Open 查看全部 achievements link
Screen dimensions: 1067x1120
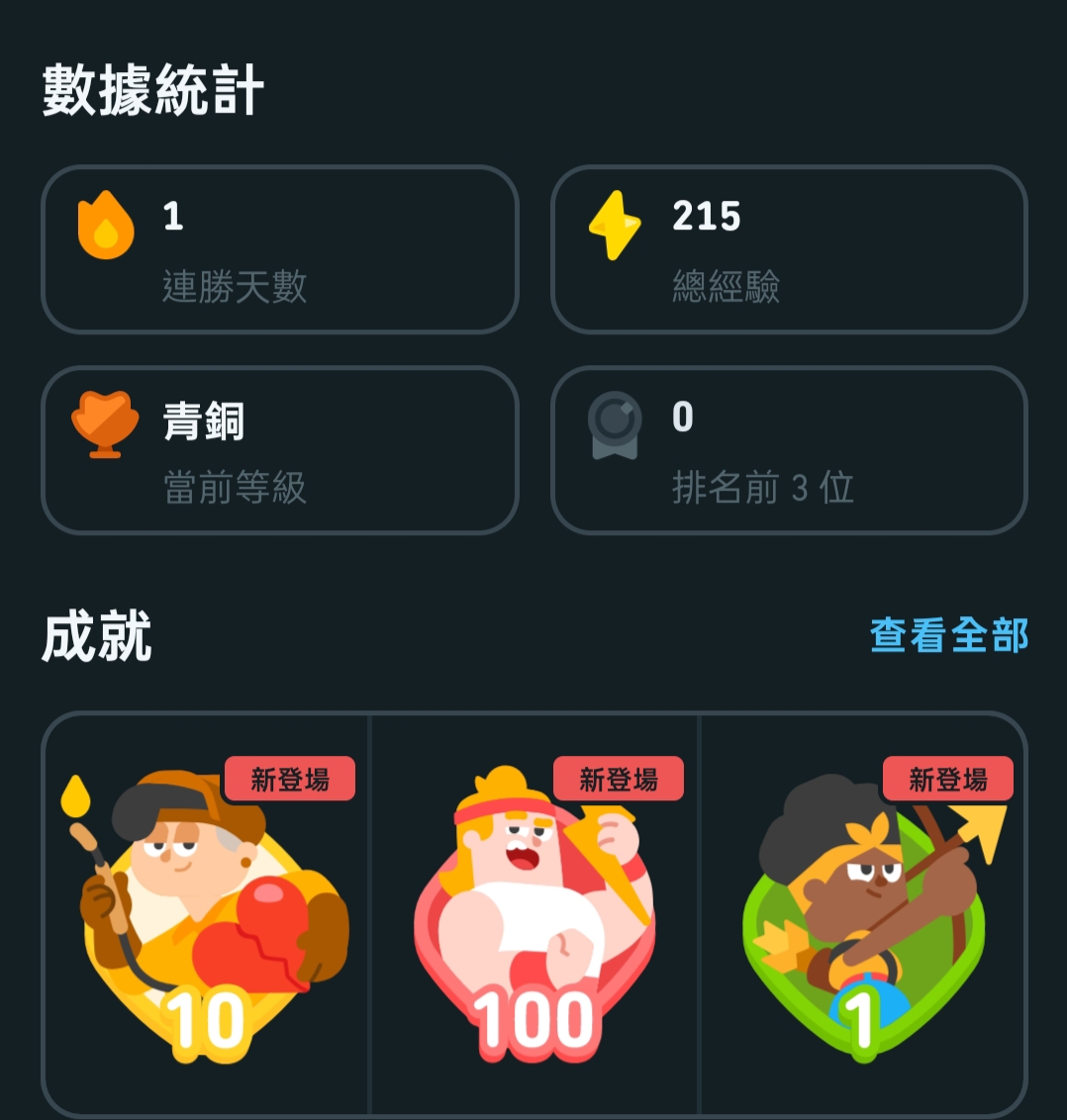948,635
